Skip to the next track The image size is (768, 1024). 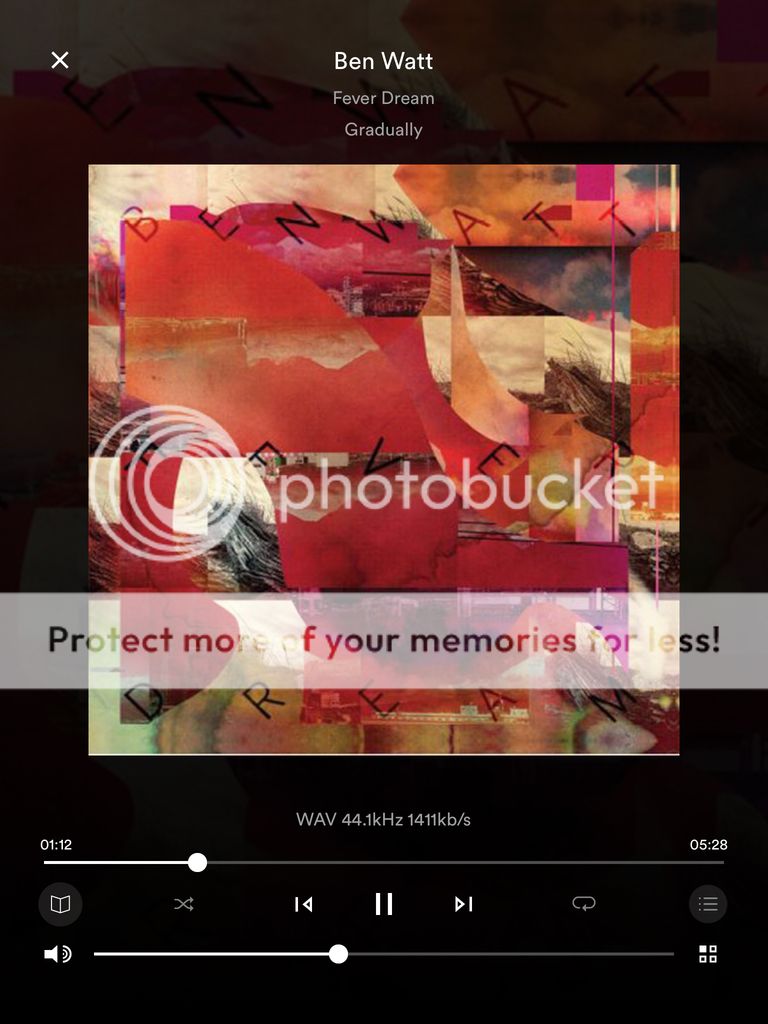[x=463, y=904]
